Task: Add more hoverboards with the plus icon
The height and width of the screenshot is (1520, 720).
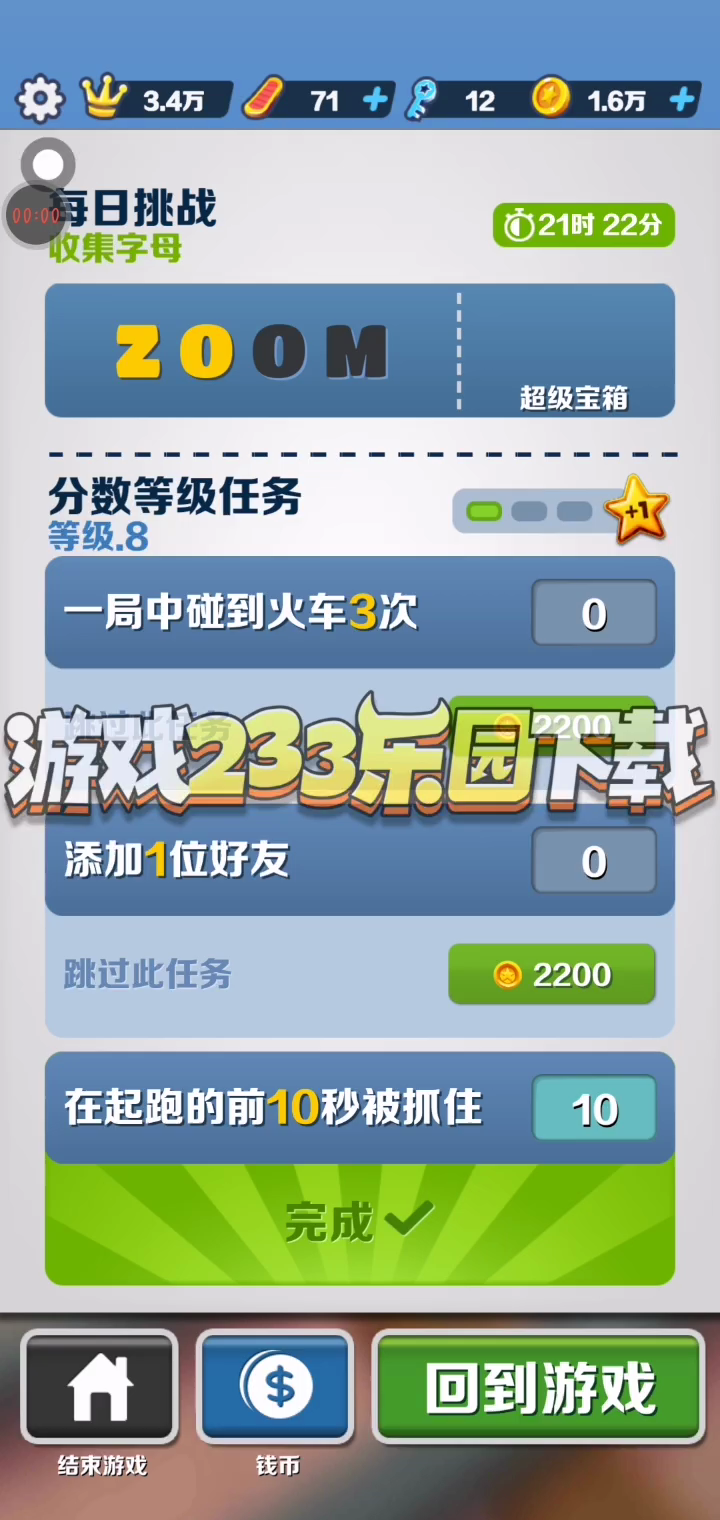Action: (x=375, y=100)
